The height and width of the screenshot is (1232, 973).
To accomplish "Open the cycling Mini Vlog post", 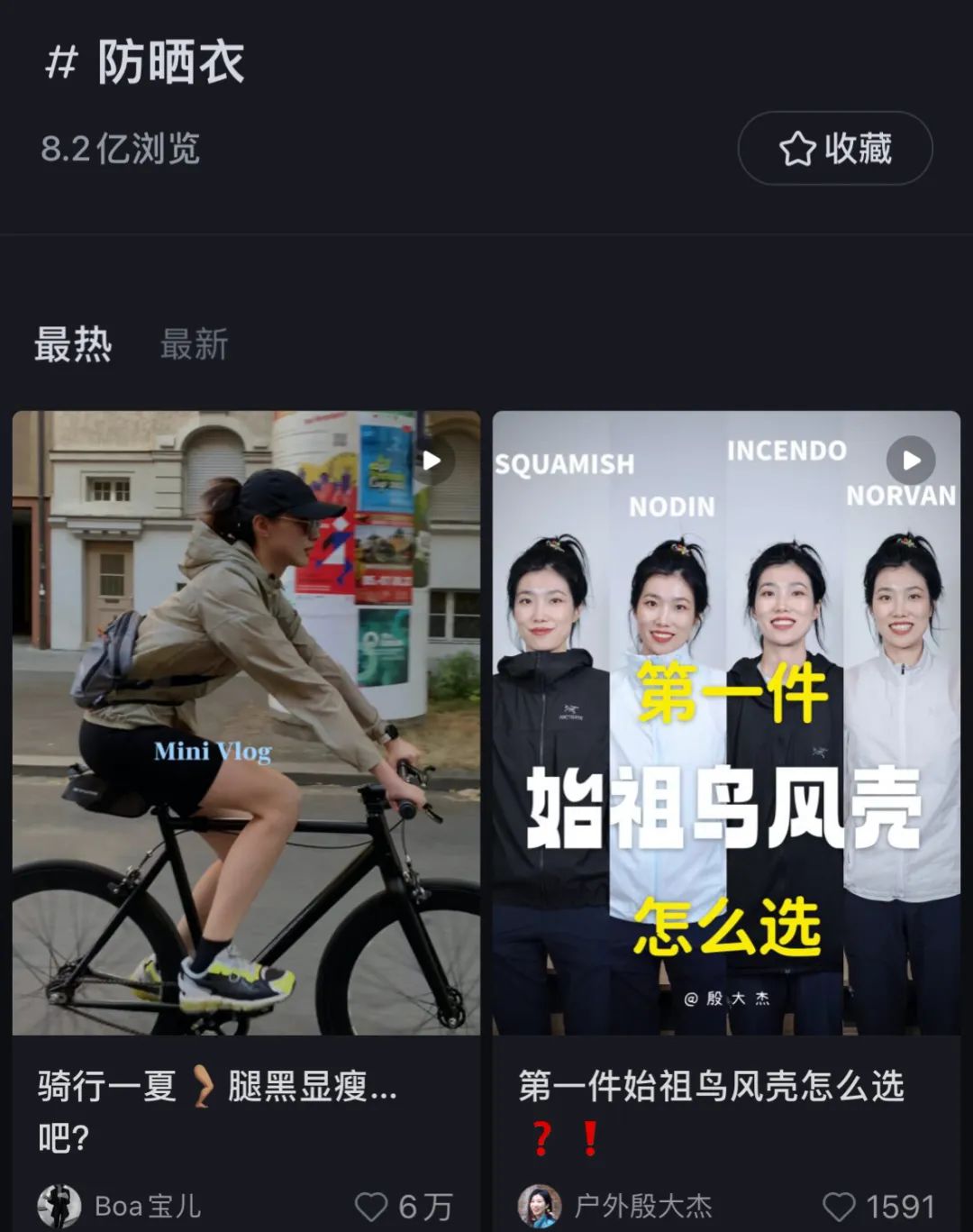I will click(246, 722).
